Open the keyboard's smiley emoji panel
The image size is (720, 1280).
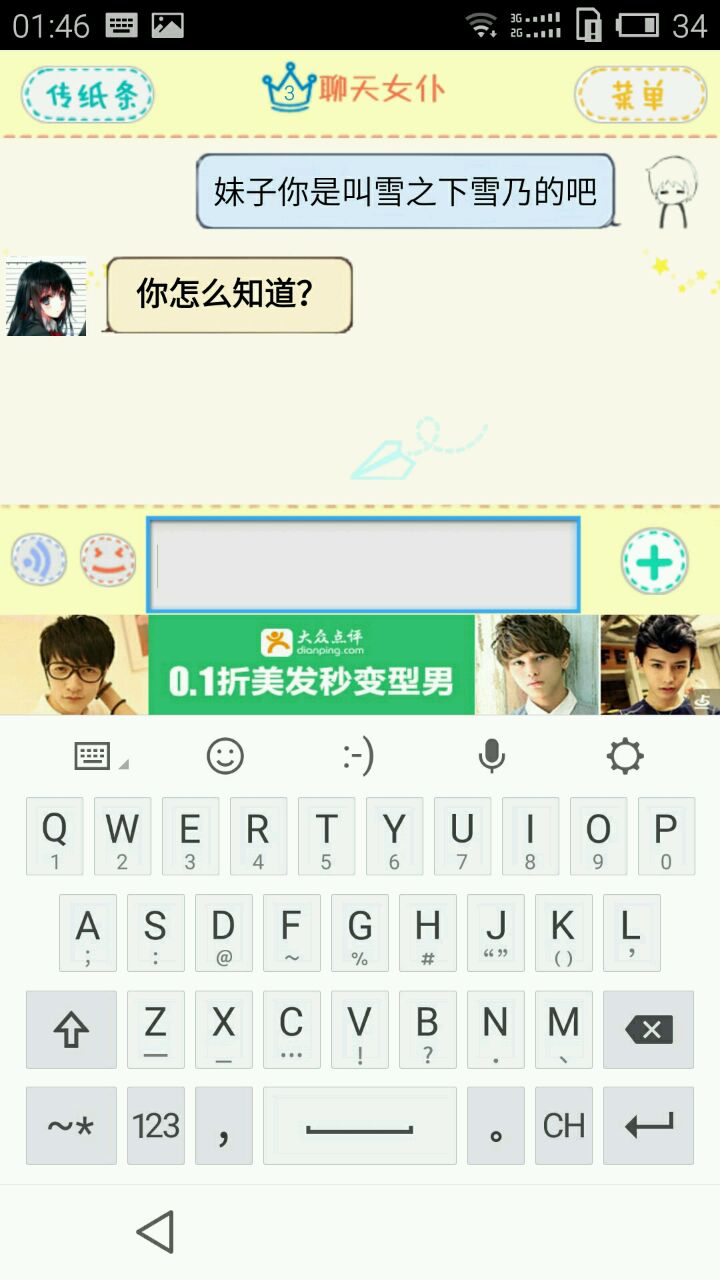click(225, 757)
